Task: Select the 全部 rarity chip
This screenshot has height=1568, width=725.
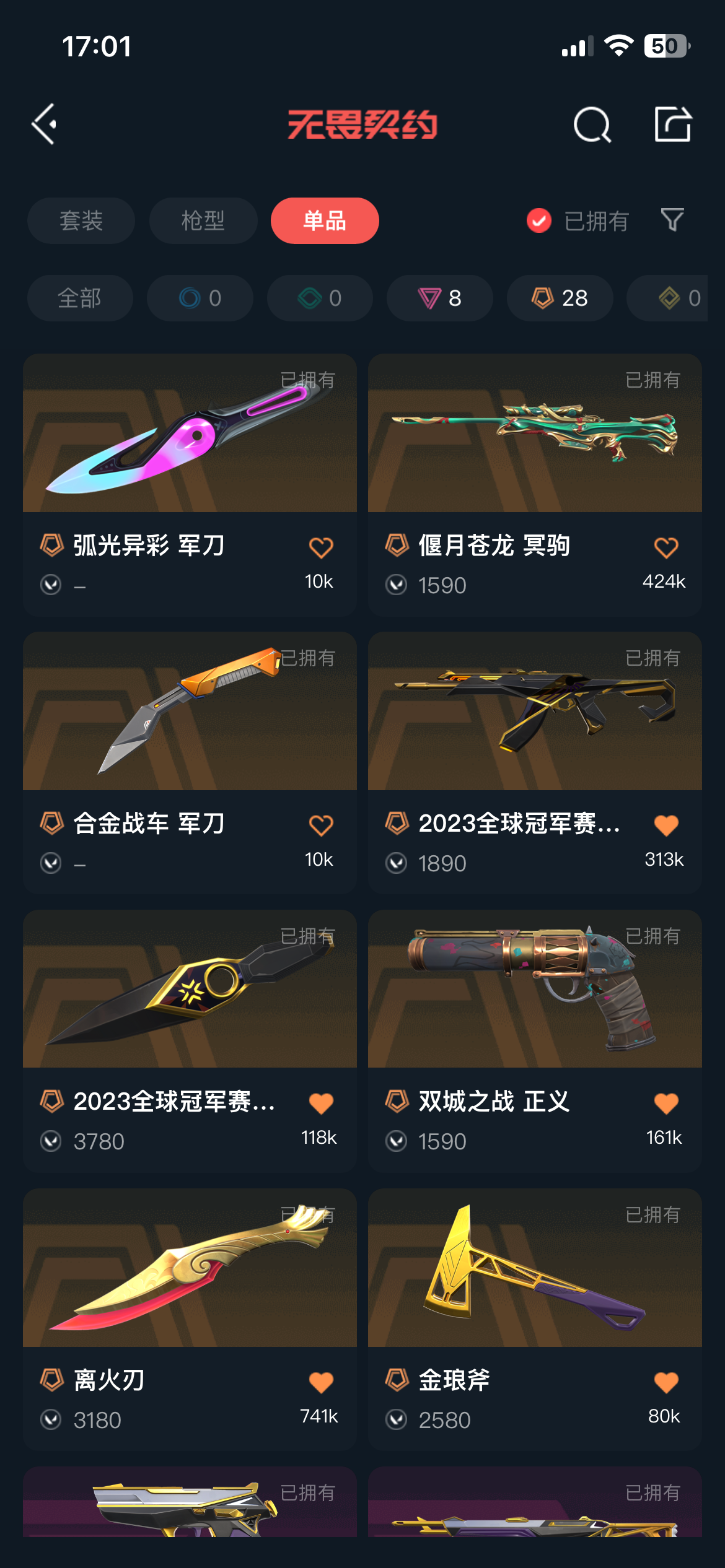Action: [80, 298]
